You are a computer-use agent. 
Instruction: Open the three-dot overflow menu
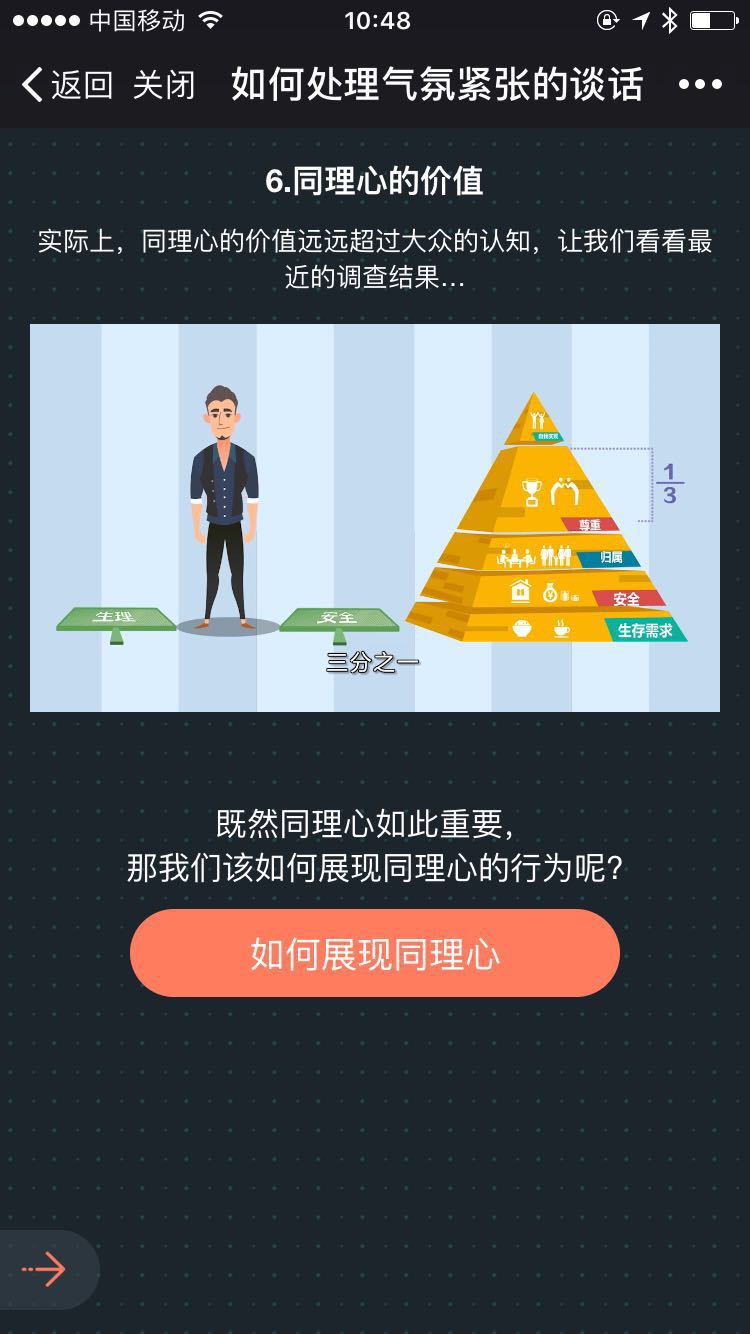700,85
